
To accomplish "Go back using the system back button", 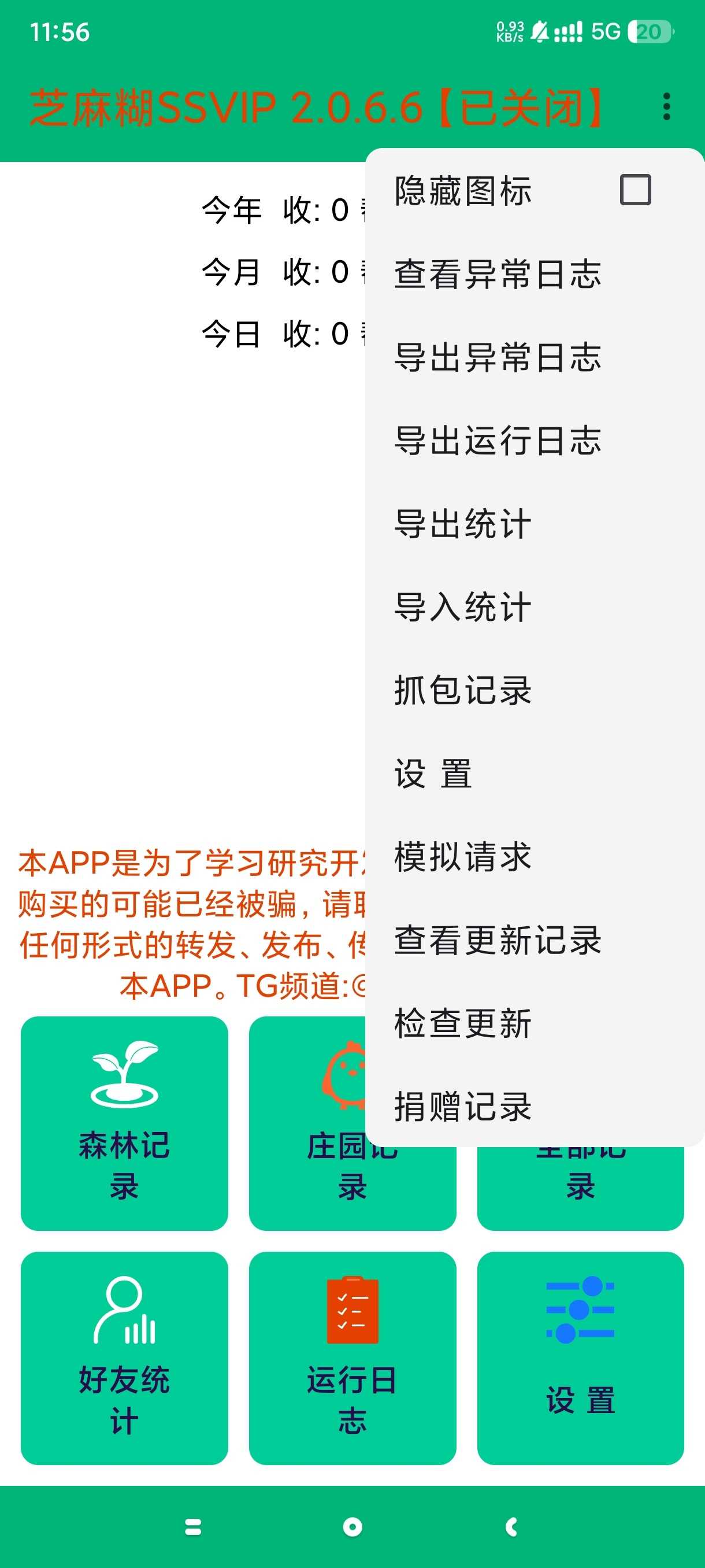I will point(511,1526).
